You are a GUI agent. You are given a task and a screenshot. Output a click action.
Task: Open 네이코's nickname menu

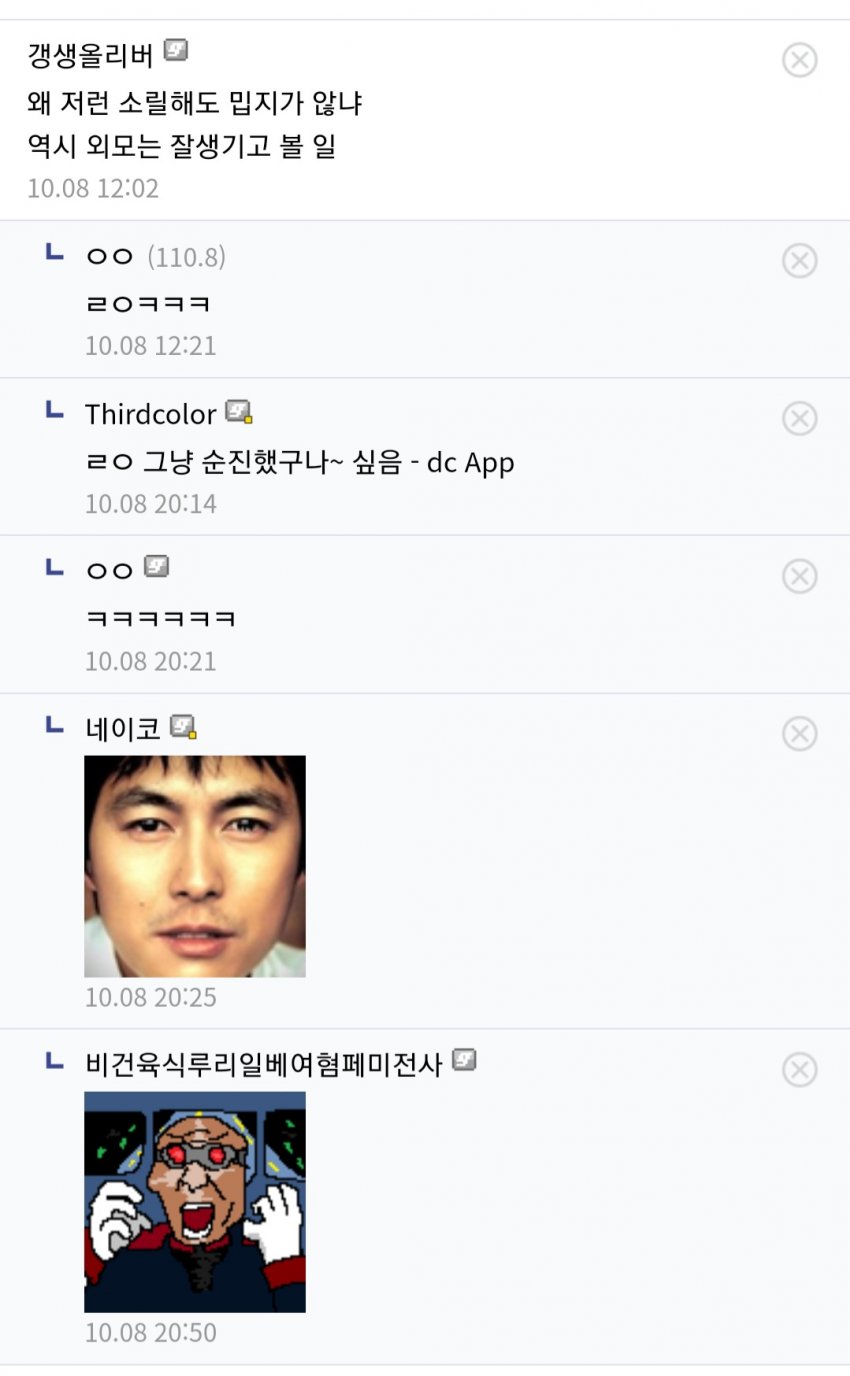[122, 729]
